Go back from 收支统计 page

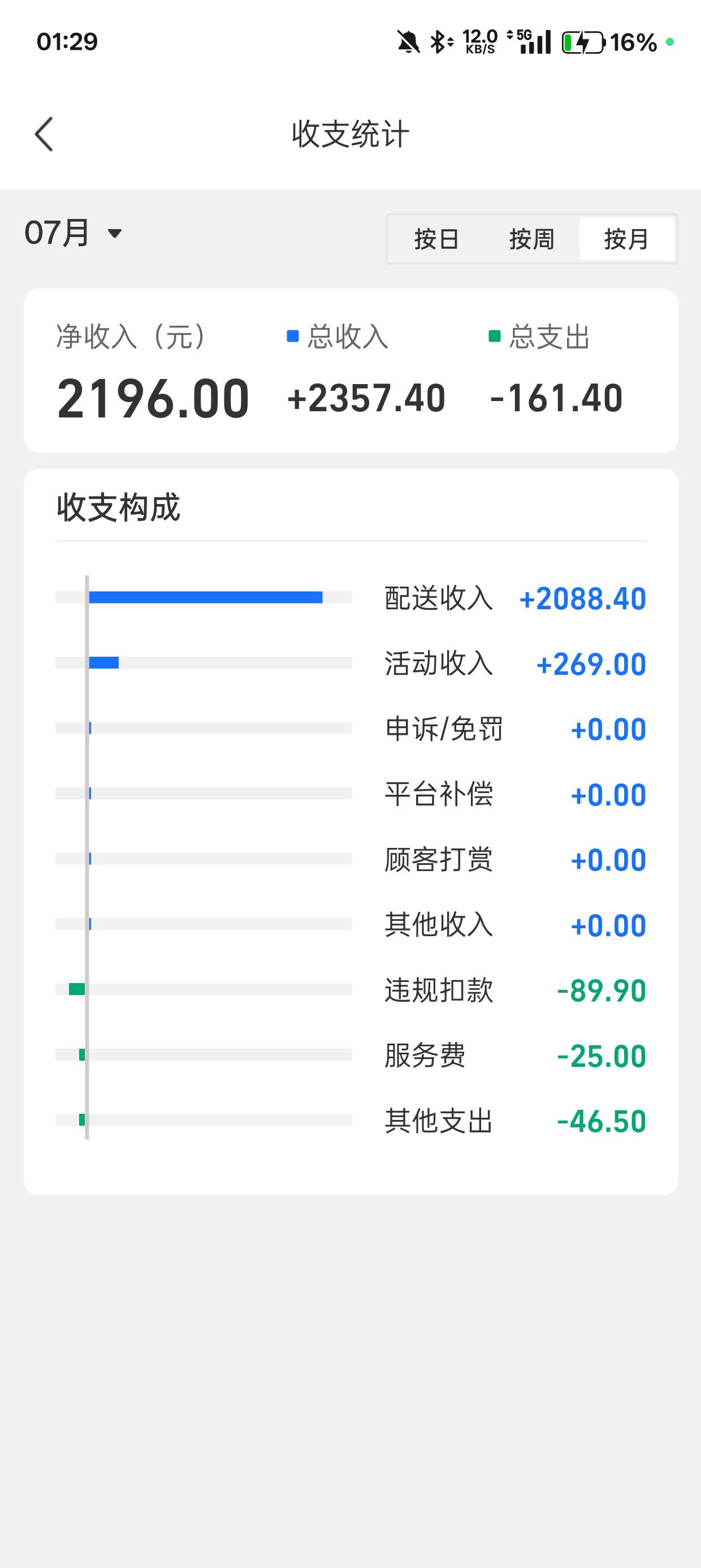[44, 134]
